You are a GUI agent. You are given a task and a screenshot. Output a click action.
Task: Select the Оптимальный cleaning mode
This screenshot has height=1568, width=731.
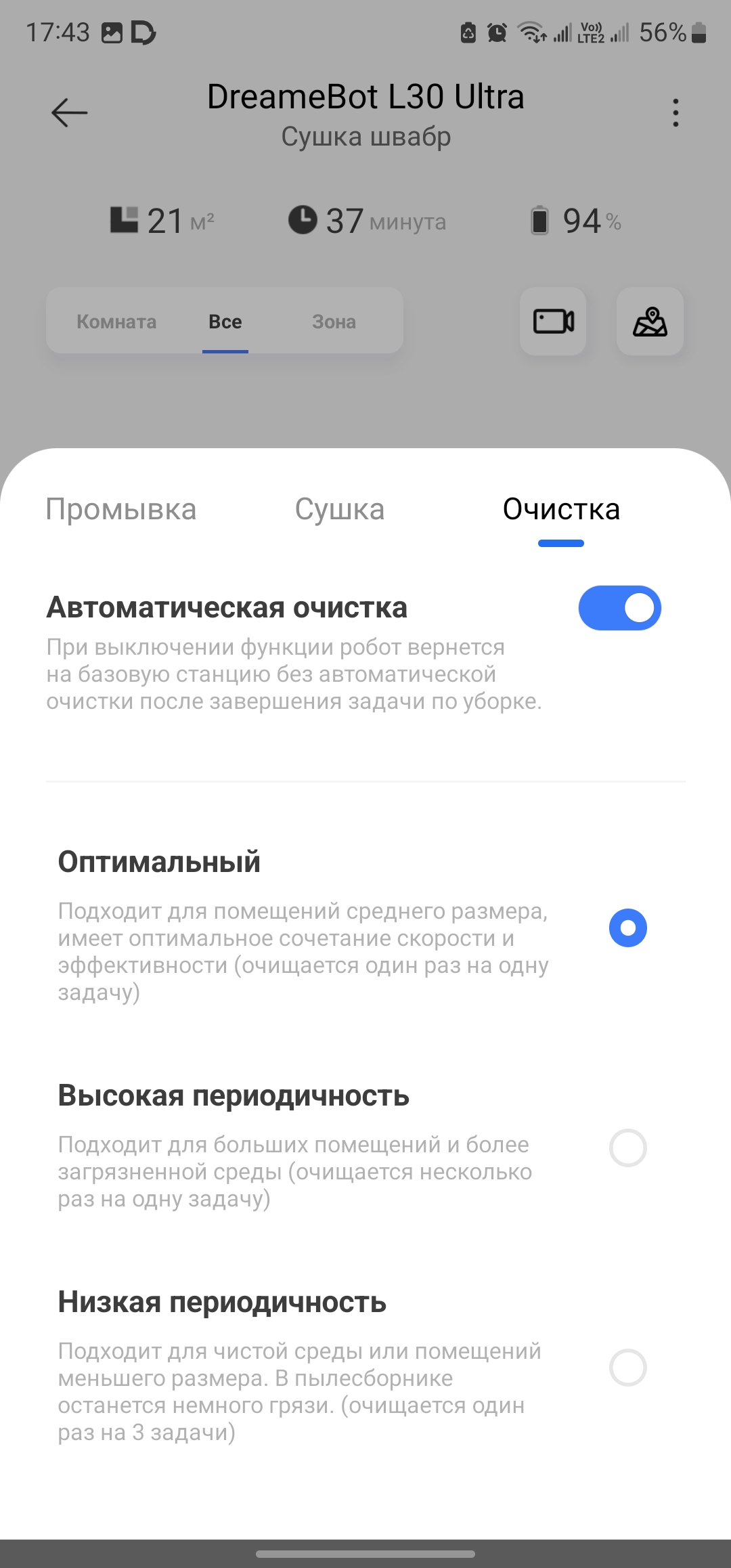[x=627, y=928]
